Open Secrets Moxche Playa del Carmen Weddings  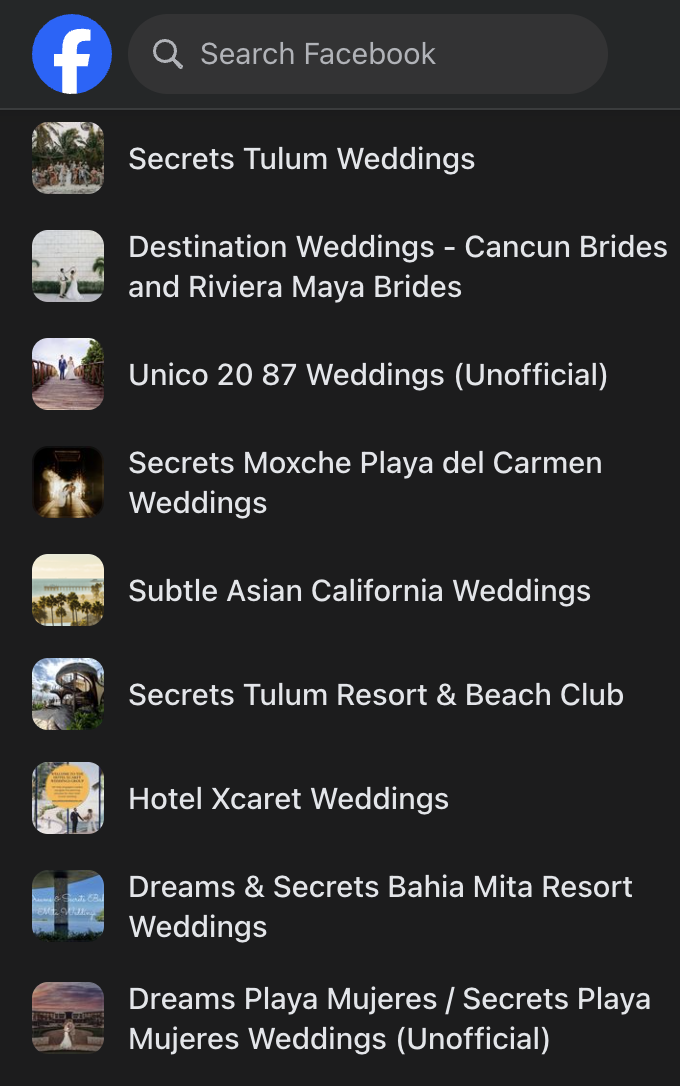pos(365,483)
